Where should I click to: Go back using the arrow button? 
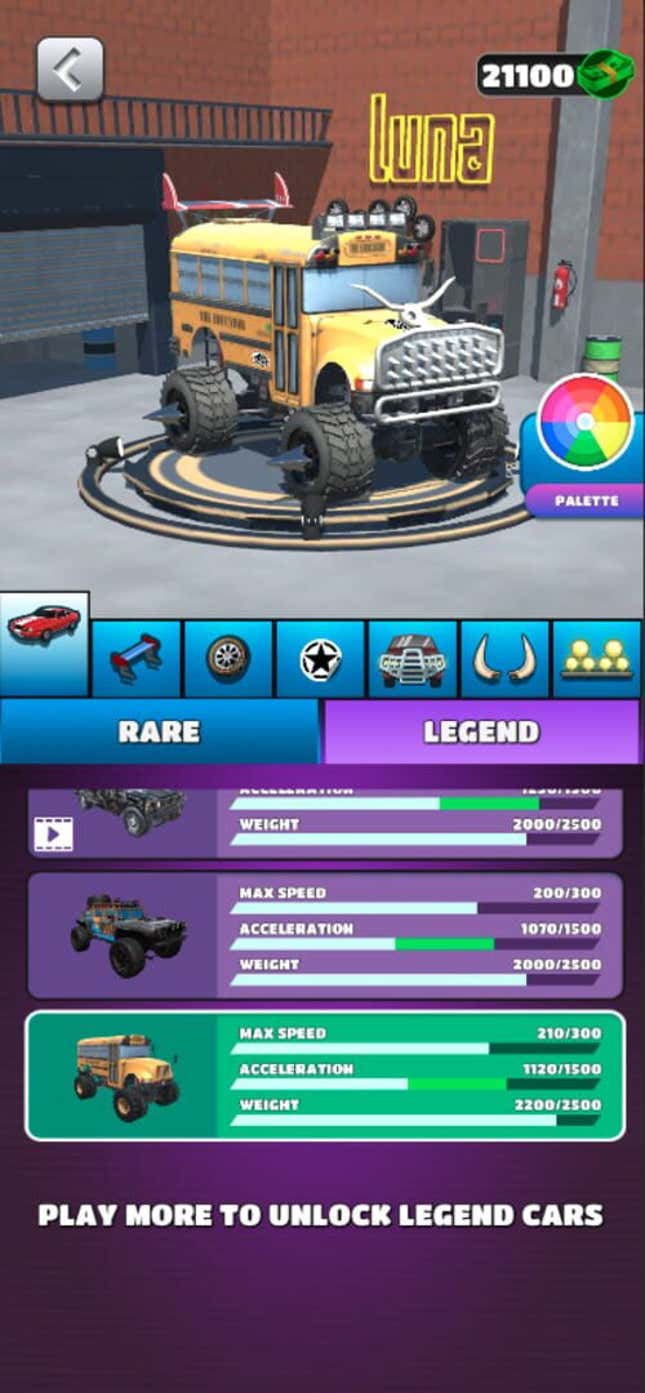coord(70,70)
